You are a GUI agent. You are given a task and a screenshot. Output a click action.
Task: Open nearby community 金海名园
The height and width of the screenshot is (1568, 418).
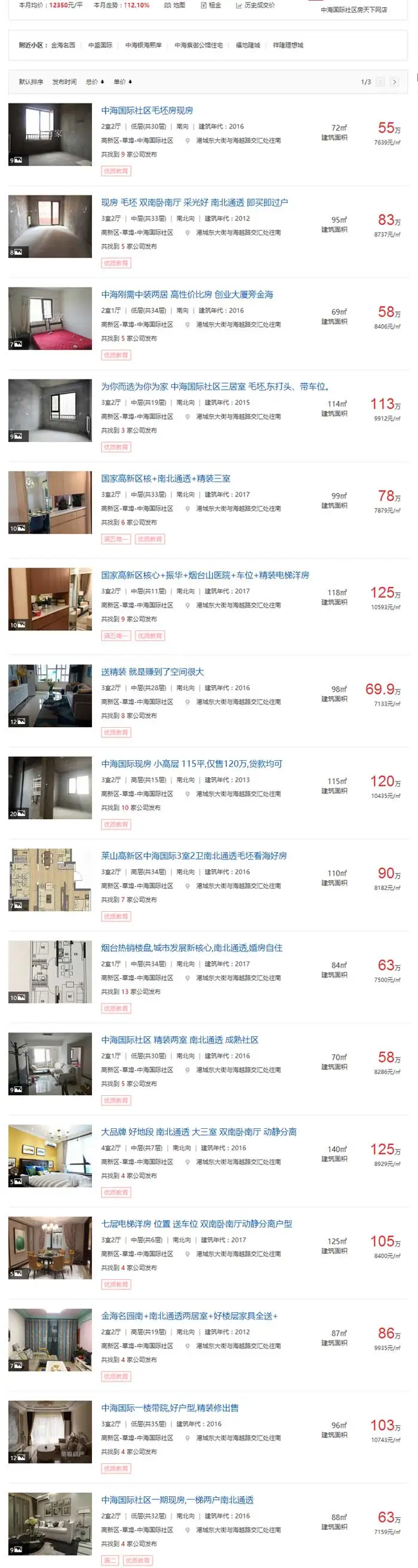click(x=63, y=45)
